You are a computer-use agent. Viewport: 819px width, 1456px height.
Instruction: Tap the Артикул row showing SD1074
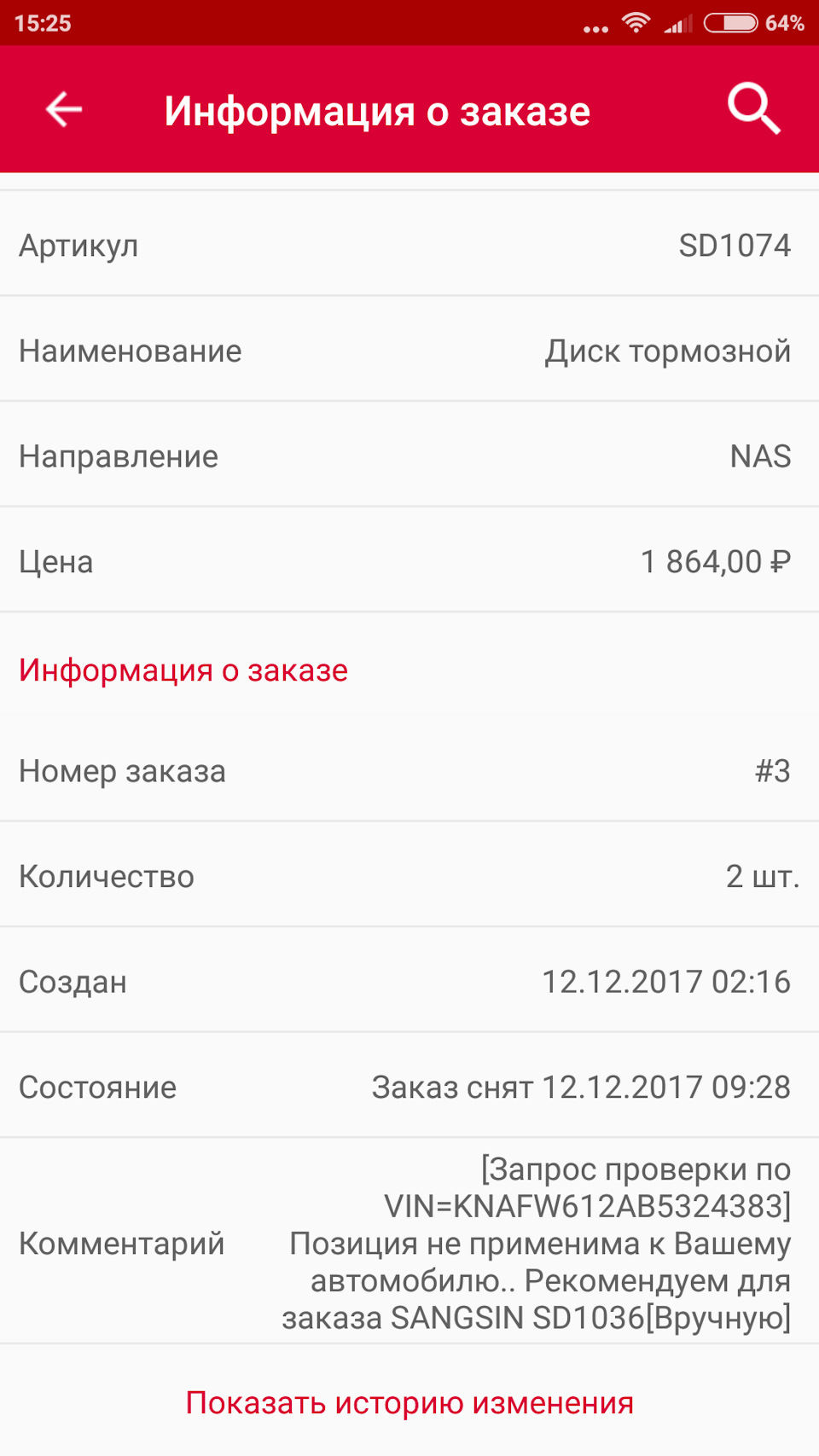409,246
